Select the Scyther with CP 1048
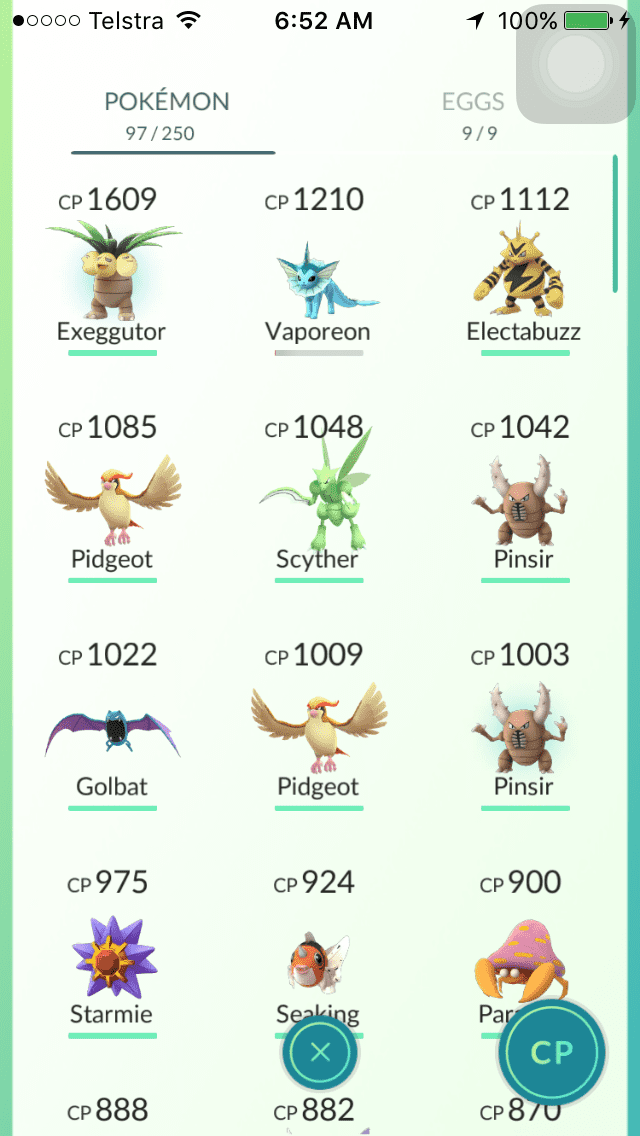 pyautogui.click(x=318, y=500)
